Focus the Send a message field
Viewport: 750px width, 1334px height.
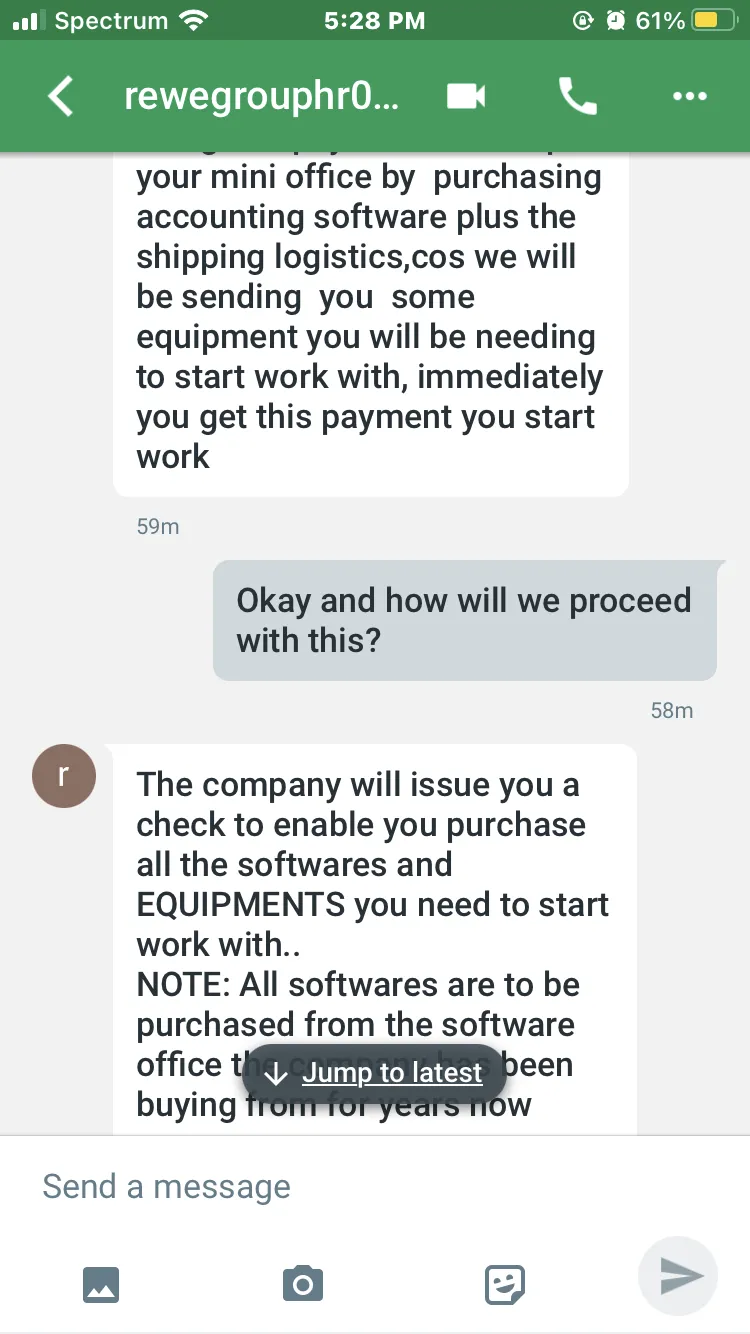pyautogui.click(x=330, y=1186)
